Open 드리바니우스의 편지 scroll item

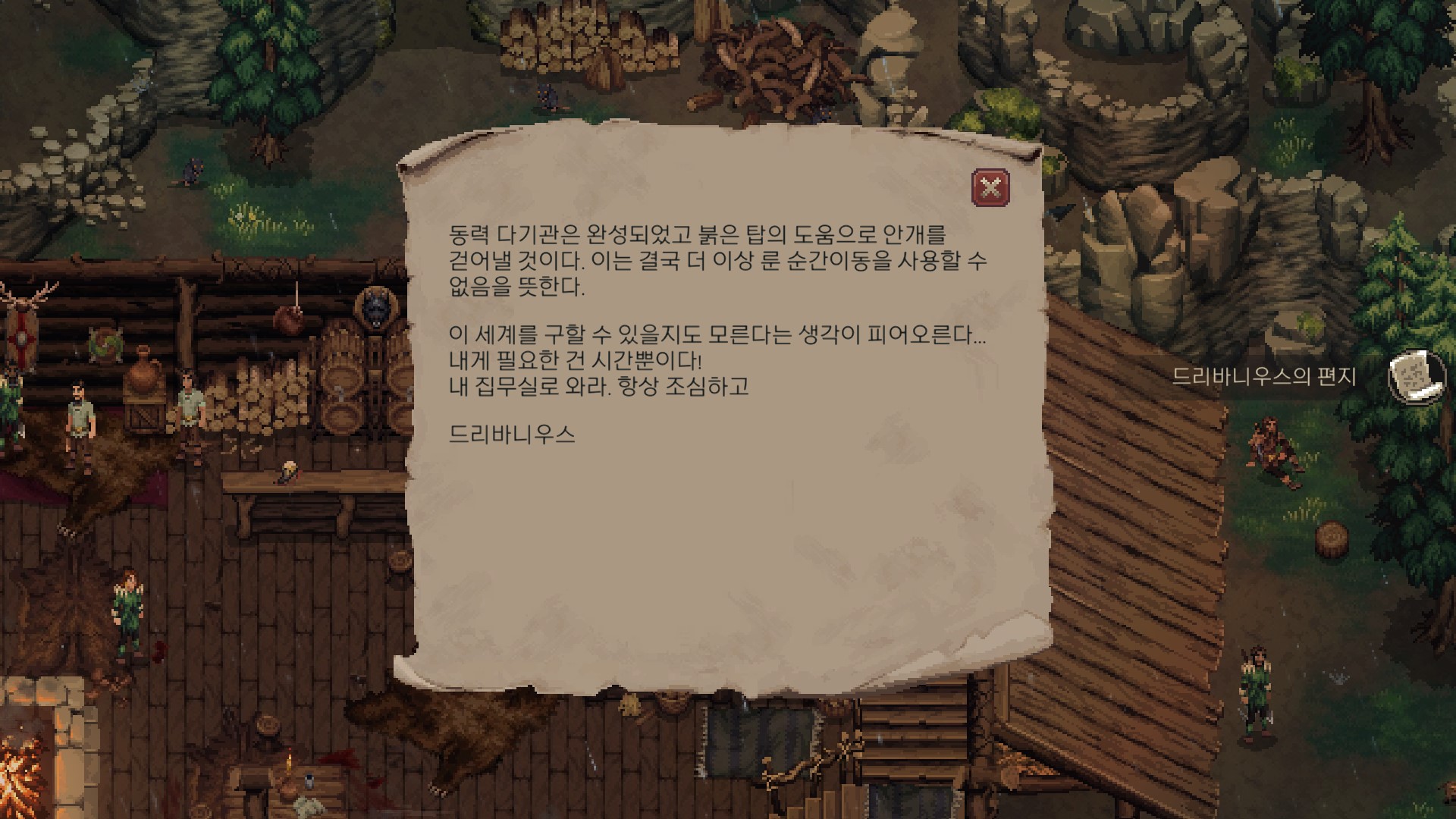(1415, 377)
